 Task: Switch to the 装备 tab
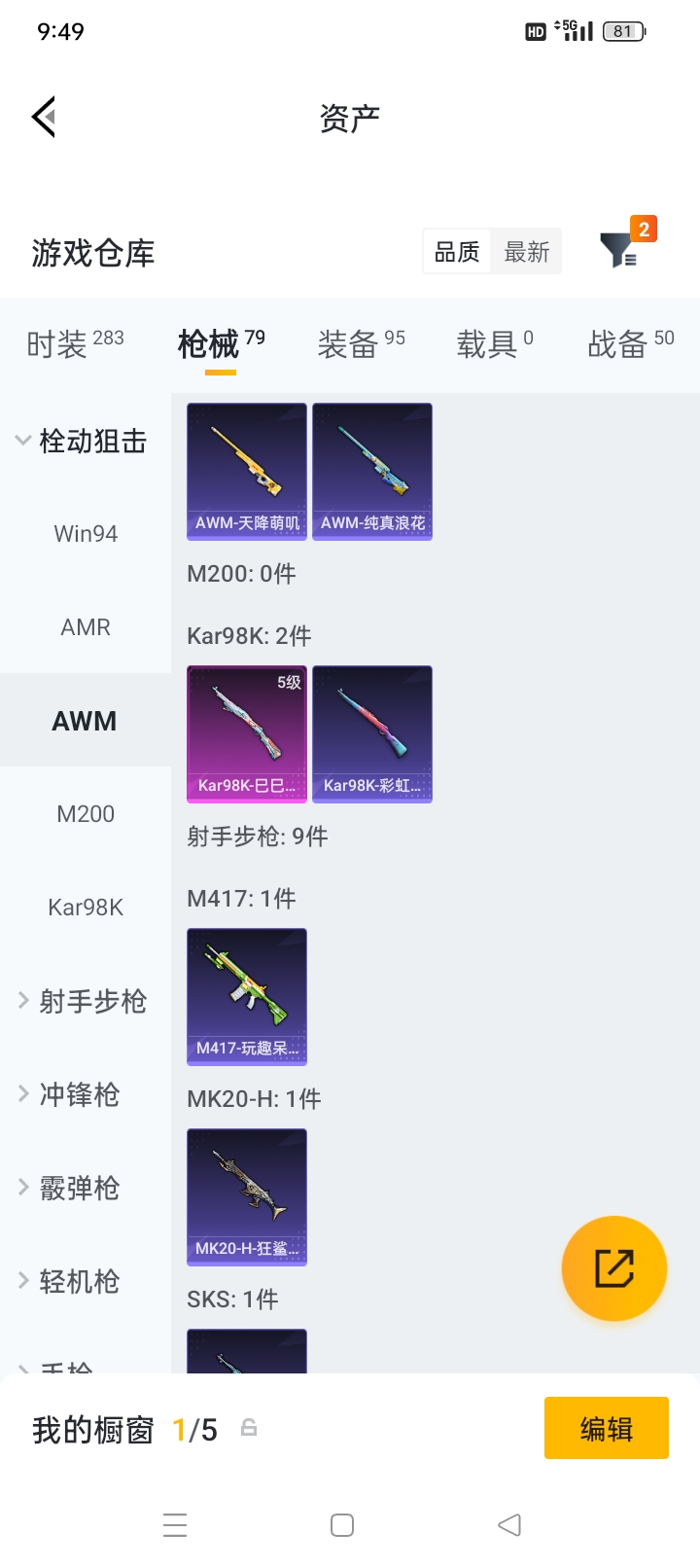pyautogui.click(x=361, y=343)
